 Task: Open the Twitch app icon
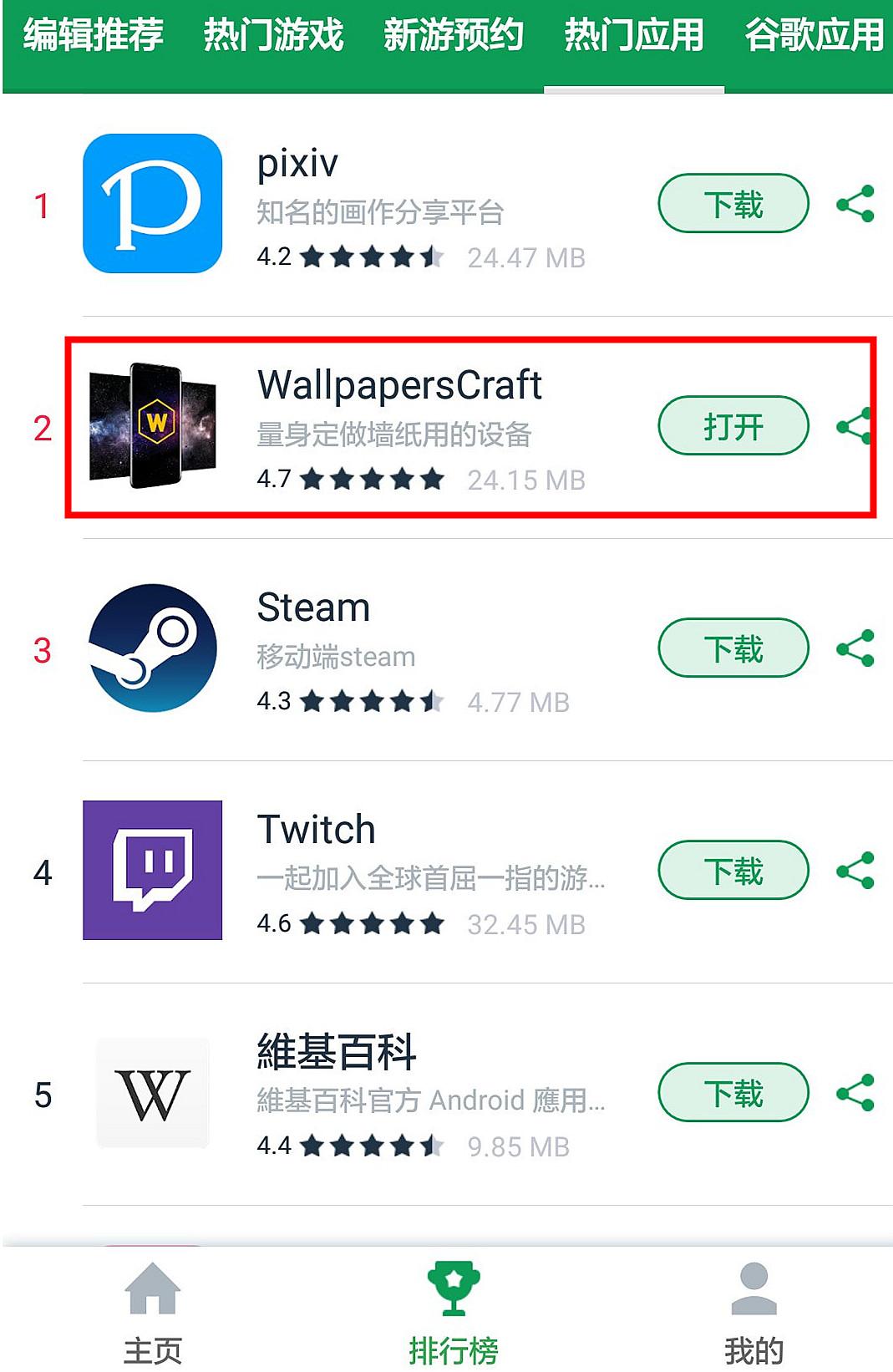tap(153, 871)
